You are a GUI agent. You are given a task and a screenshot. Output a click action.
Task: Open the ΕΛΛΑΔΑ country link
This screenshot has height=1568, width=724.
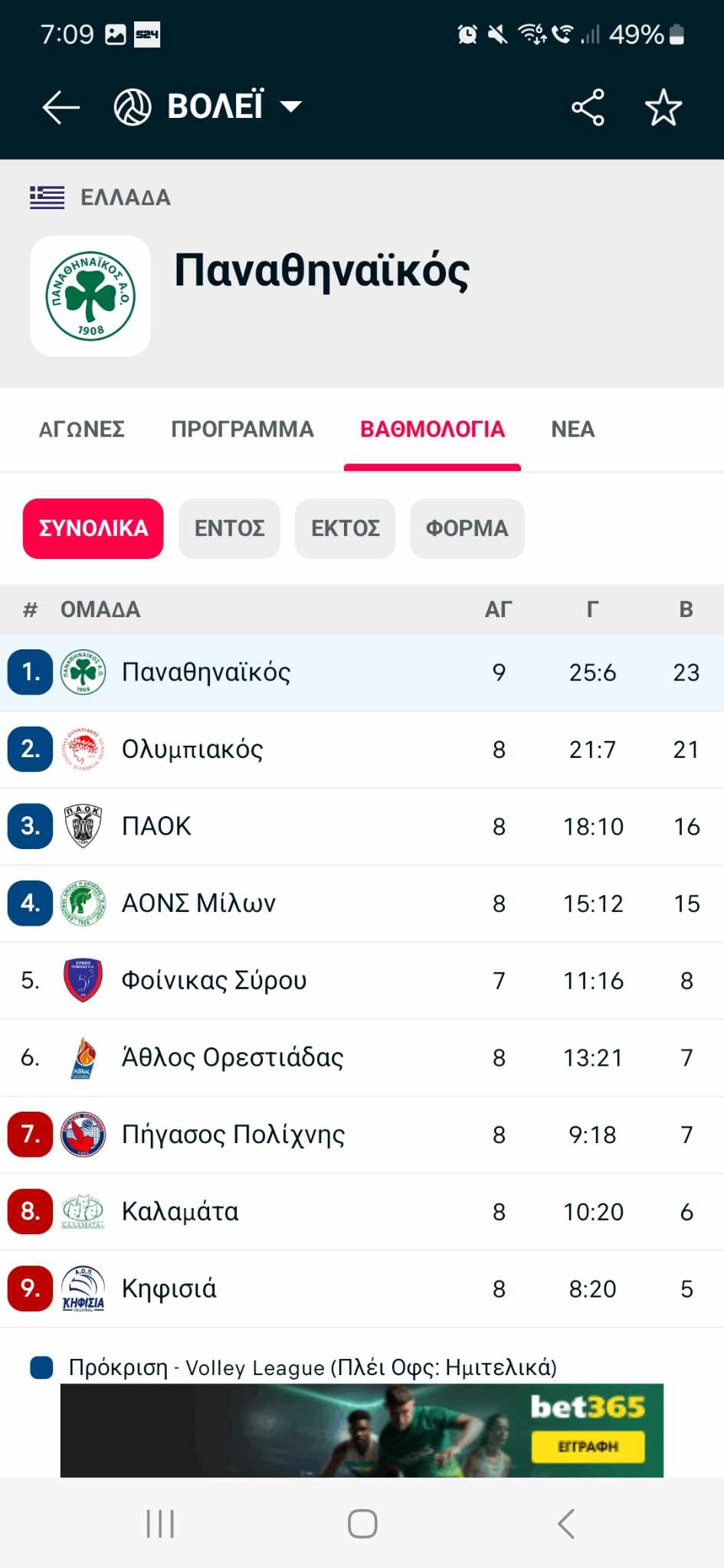point(125,198)
